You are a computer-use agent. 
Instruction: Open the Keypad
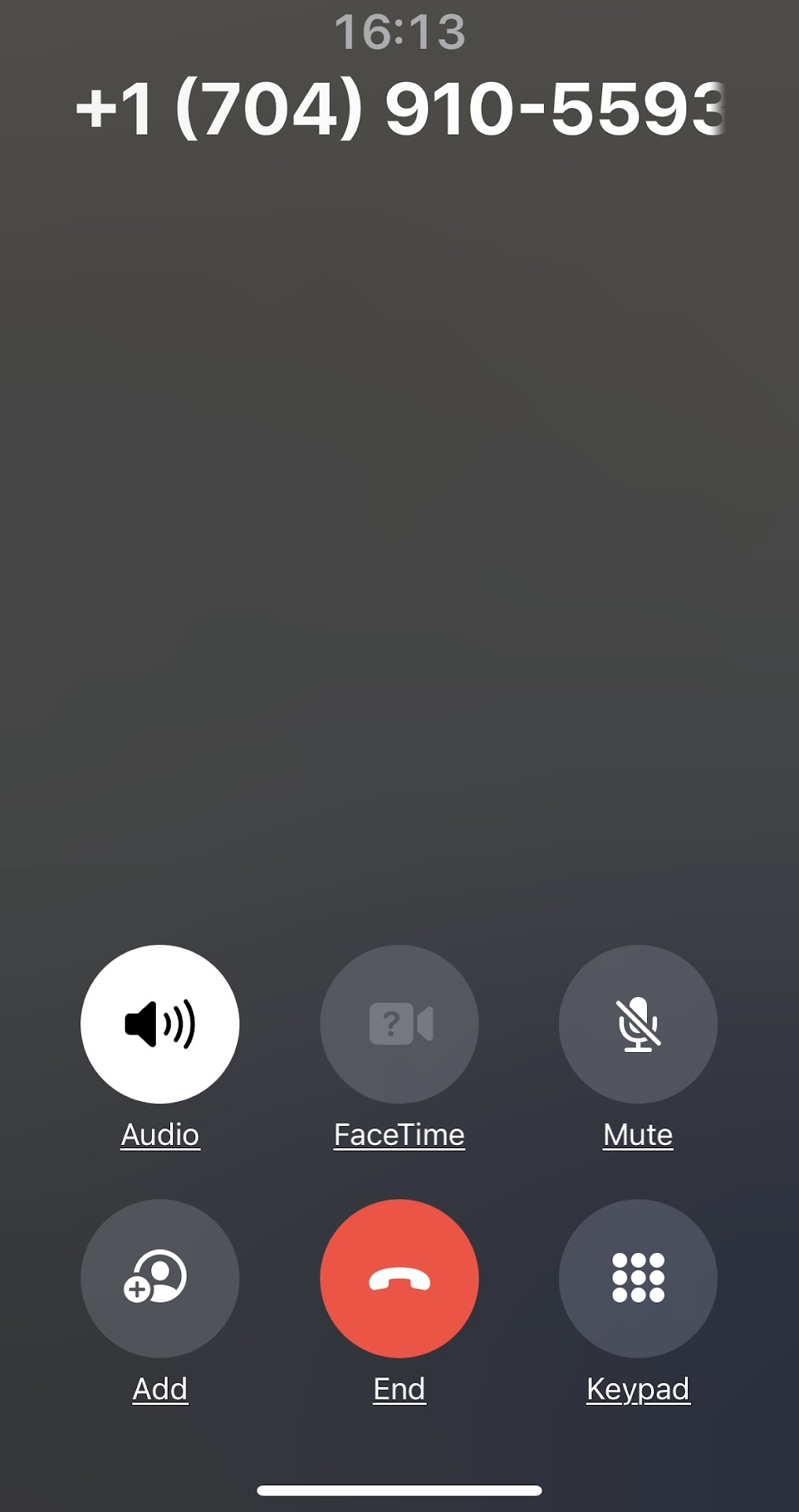638,1277
